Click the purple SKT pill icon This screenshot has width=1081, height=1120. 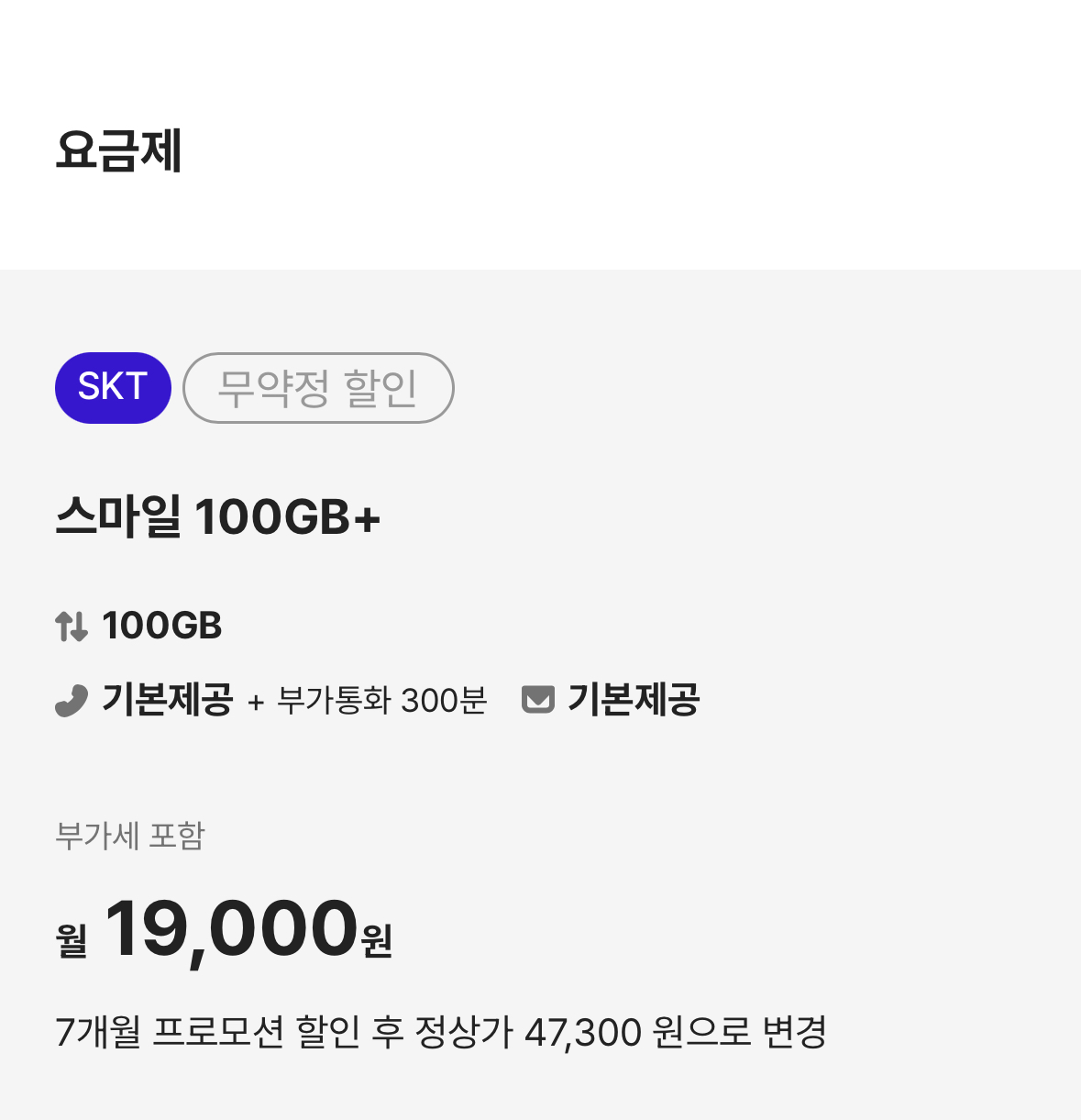(113, 387)
